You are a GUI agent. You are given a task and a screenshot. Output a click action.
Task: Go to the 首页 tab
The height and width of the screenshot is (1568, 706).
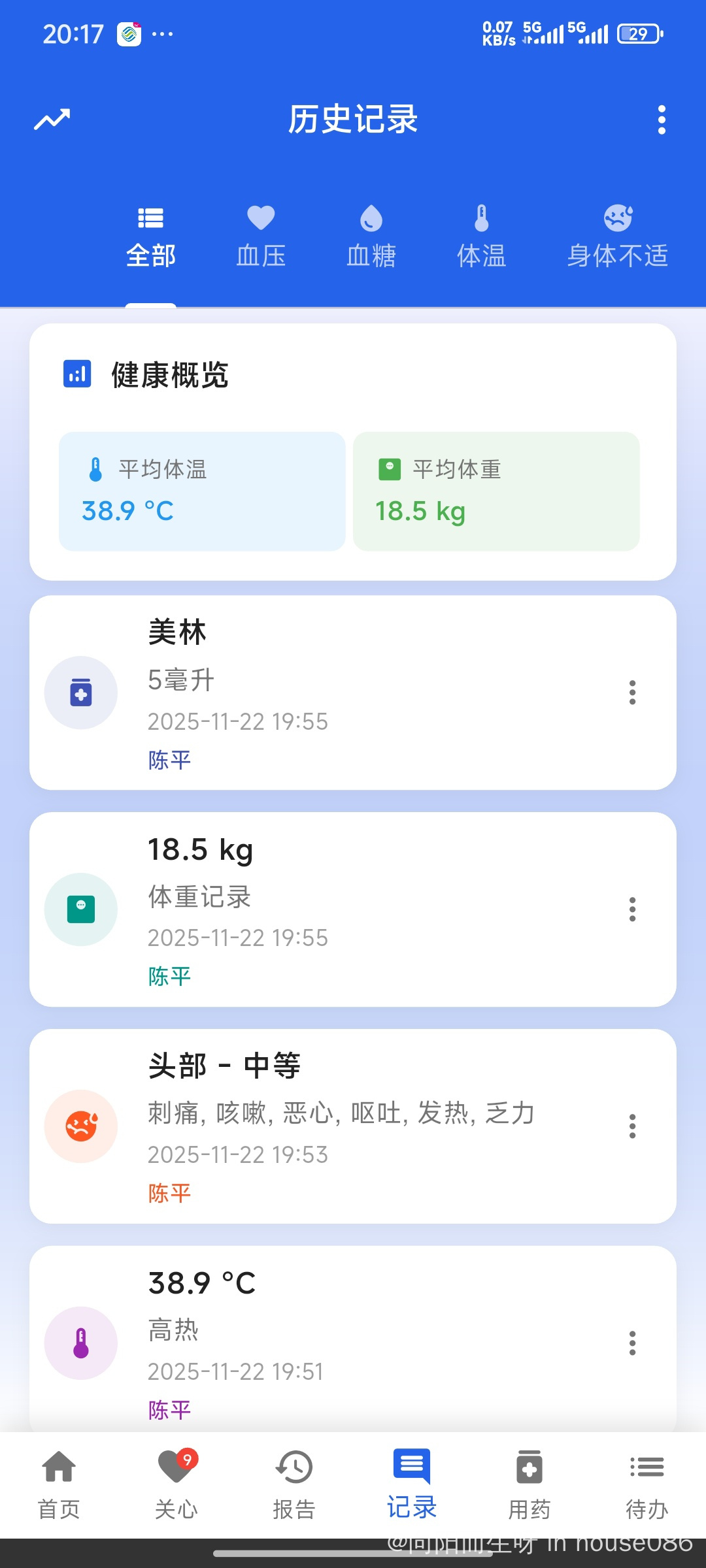[x=59, y=1484]
